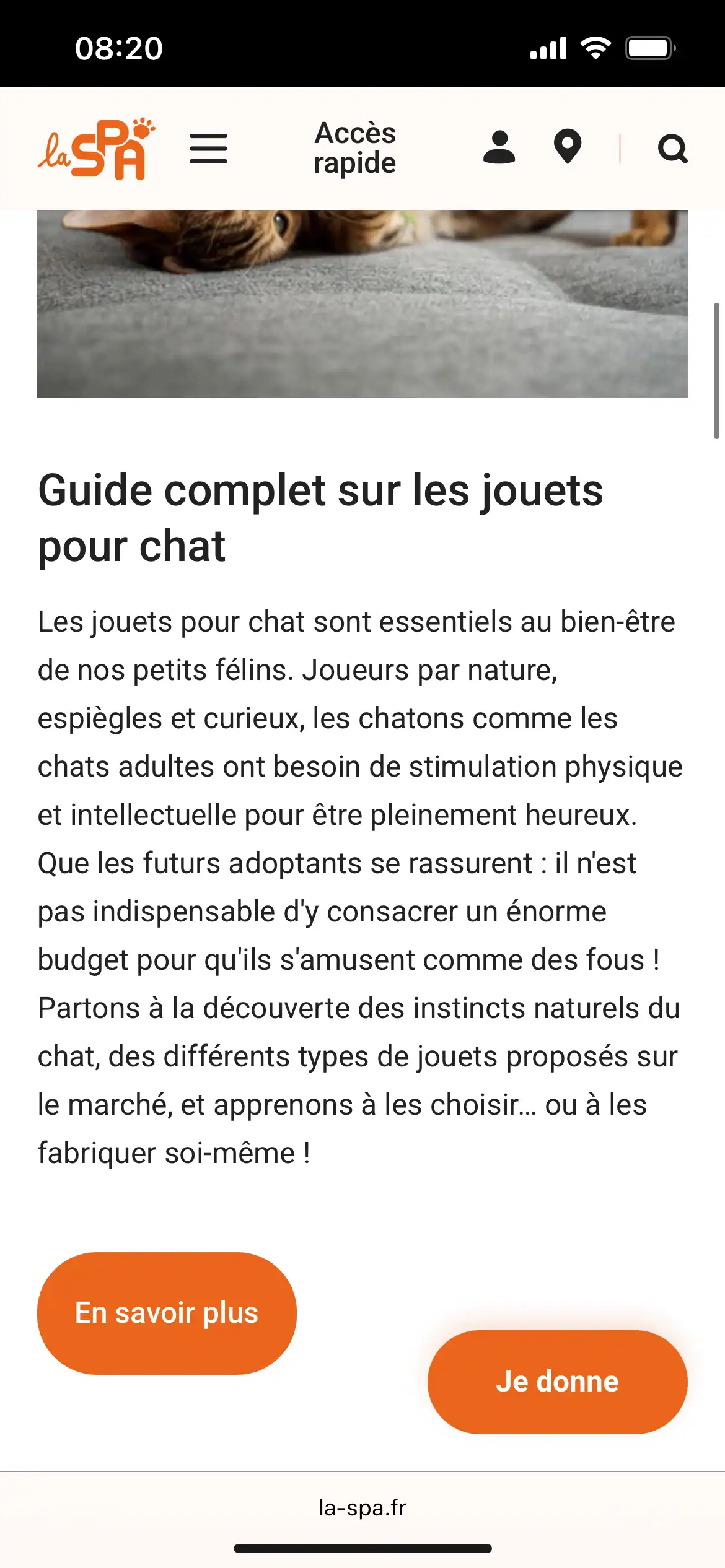Click the Je donne button
Screen dimensions: 725x1568
tap(557, 1381)
